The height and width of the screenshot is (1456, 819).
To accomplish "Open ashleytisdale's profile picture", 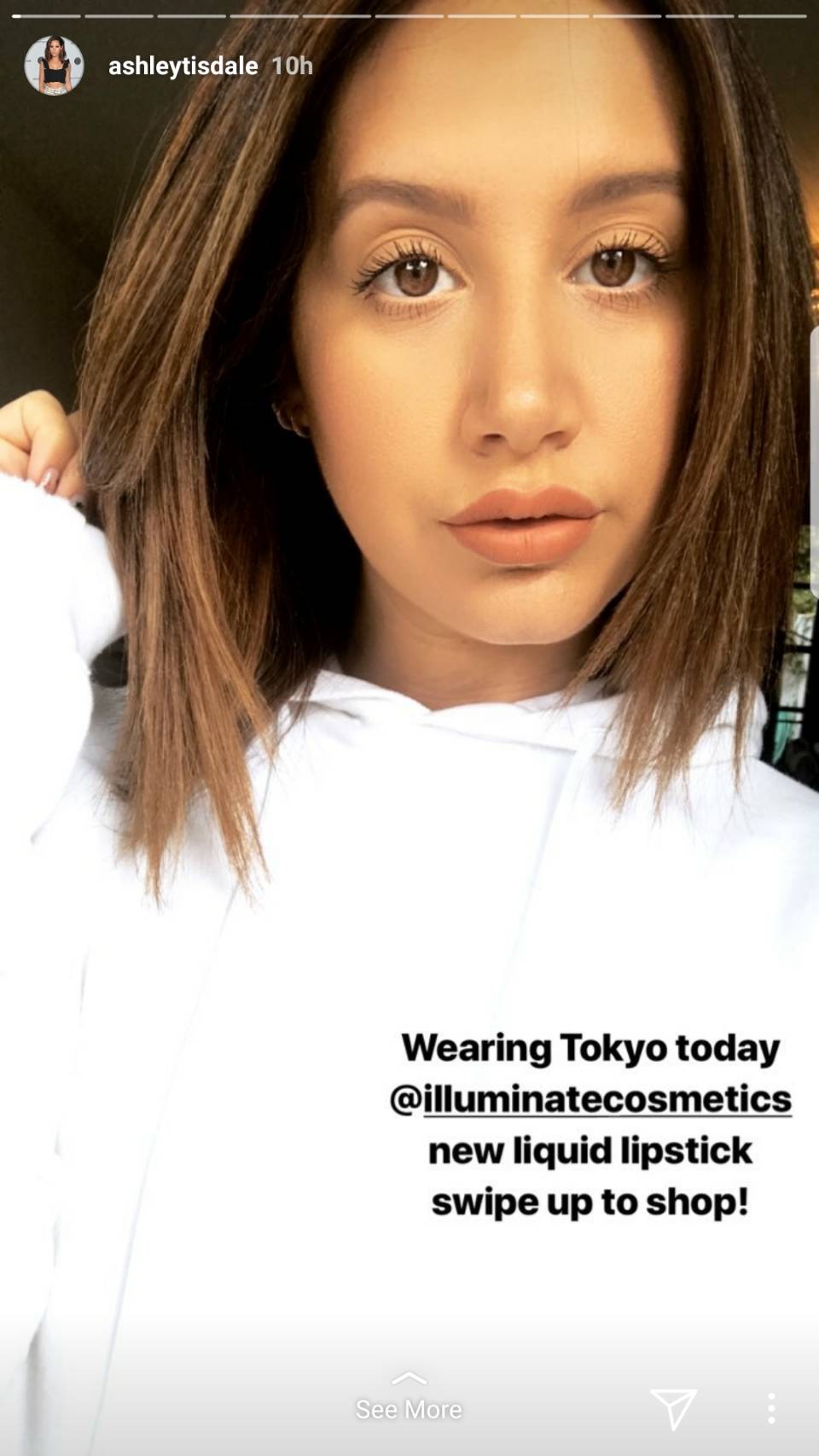I will click(x=54, y=66).
